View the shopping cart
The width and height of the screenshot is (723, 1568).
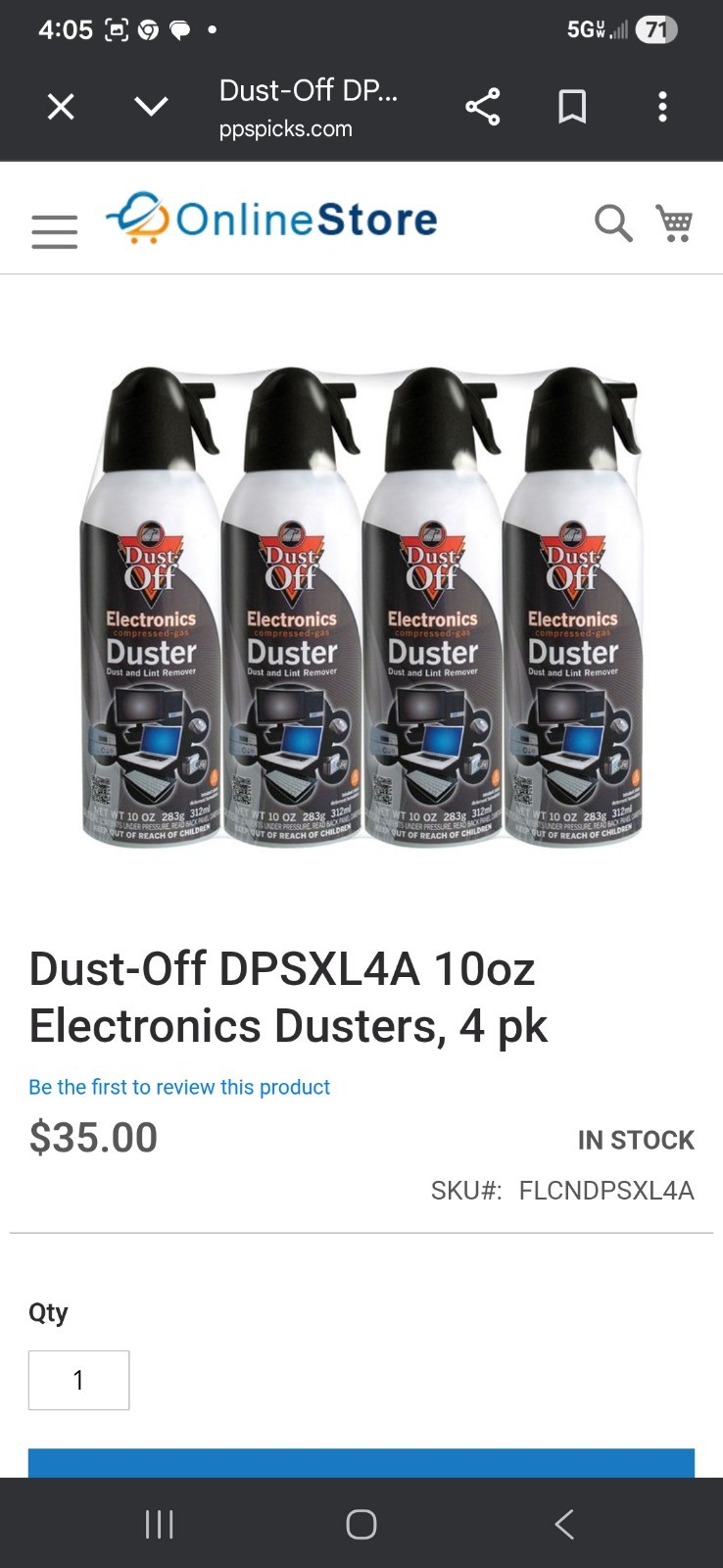pyautogui.click(x=675, y=223)
